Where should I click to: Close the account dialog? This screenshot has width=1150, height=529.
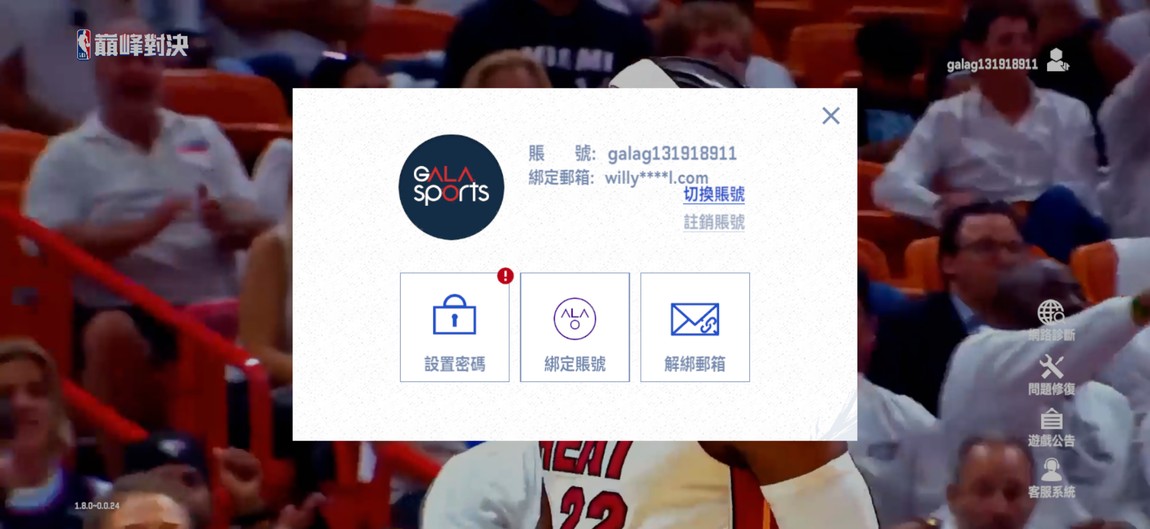830,116
